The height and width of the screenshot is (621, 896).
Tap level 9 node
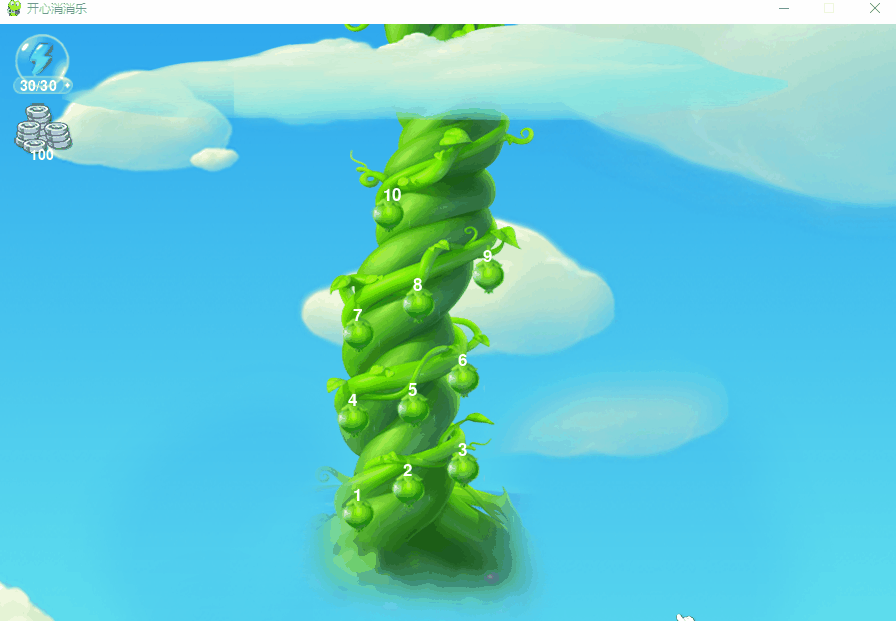tap(487, 274)
